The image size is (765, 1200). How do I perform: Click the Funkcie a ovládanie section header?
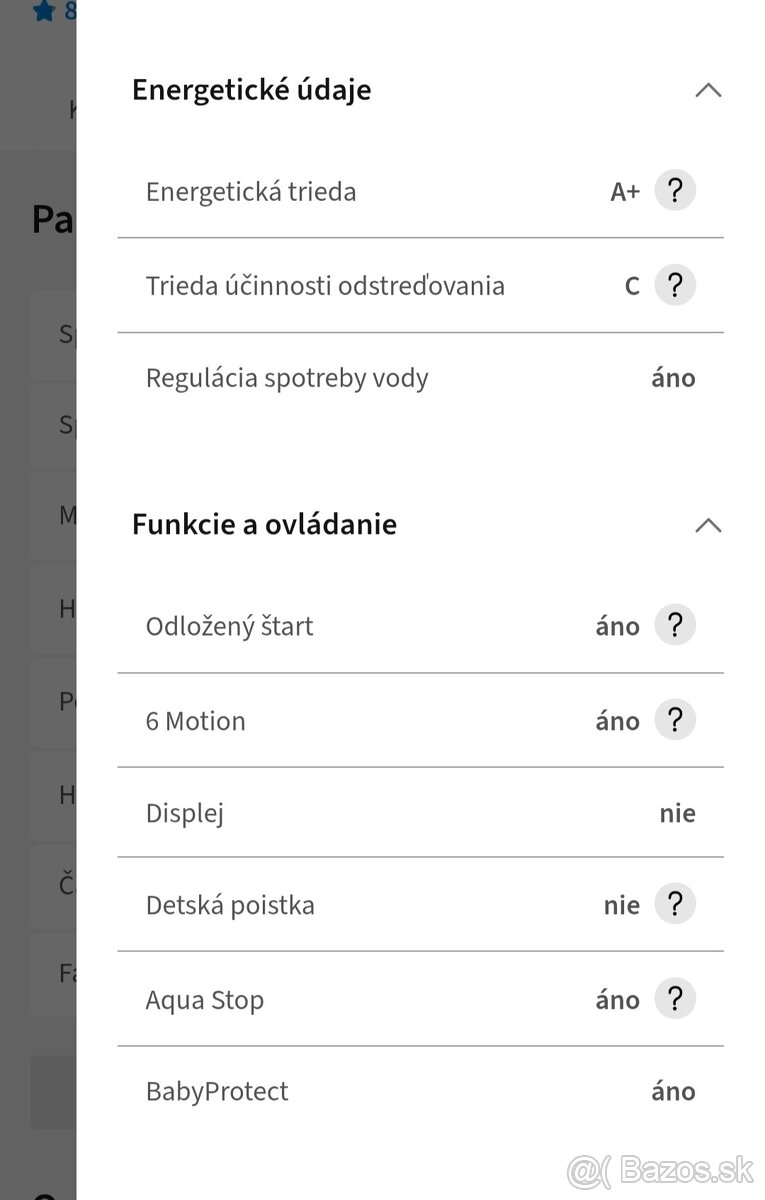click(x=265, y=524)
